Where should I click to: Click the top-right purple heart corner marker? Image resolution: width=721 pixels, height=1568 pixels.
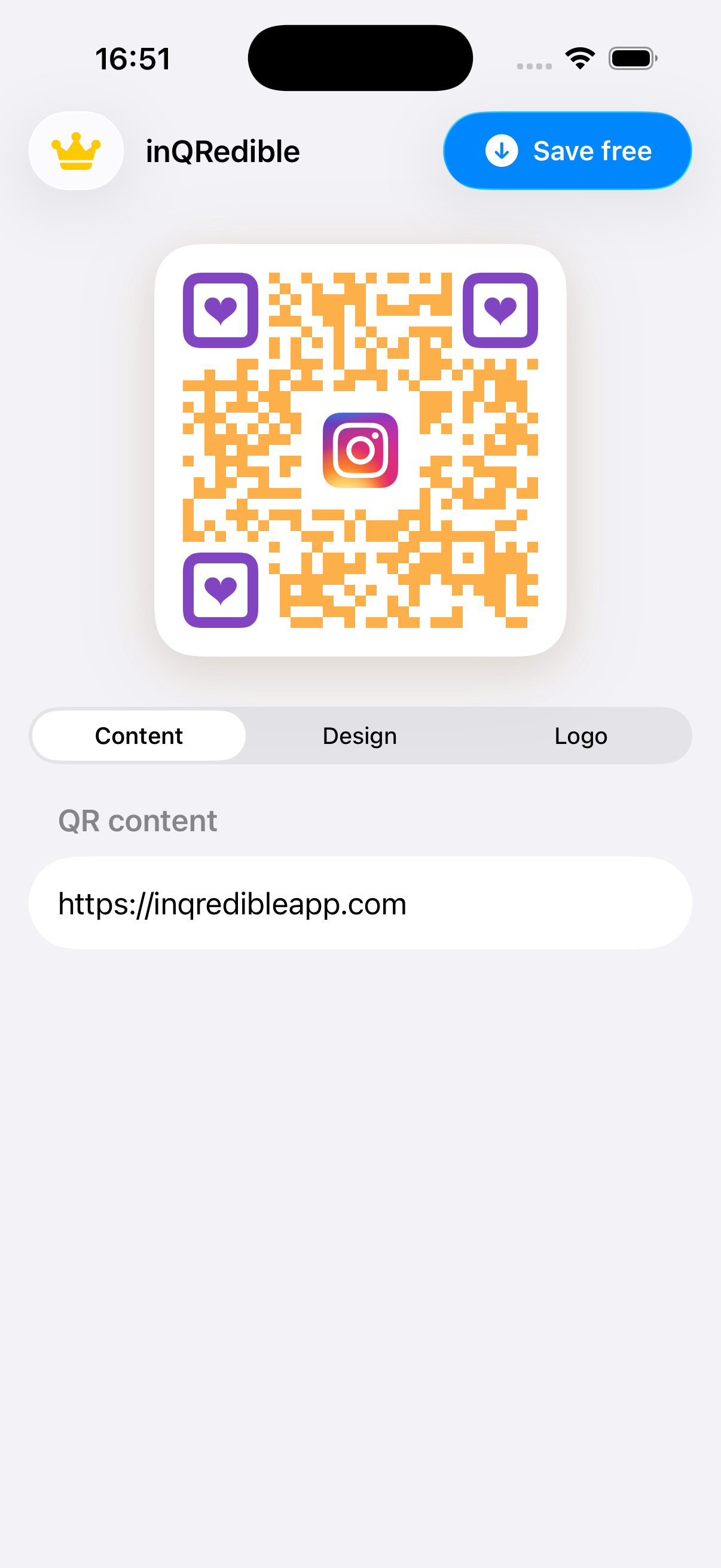pos(500,310)
